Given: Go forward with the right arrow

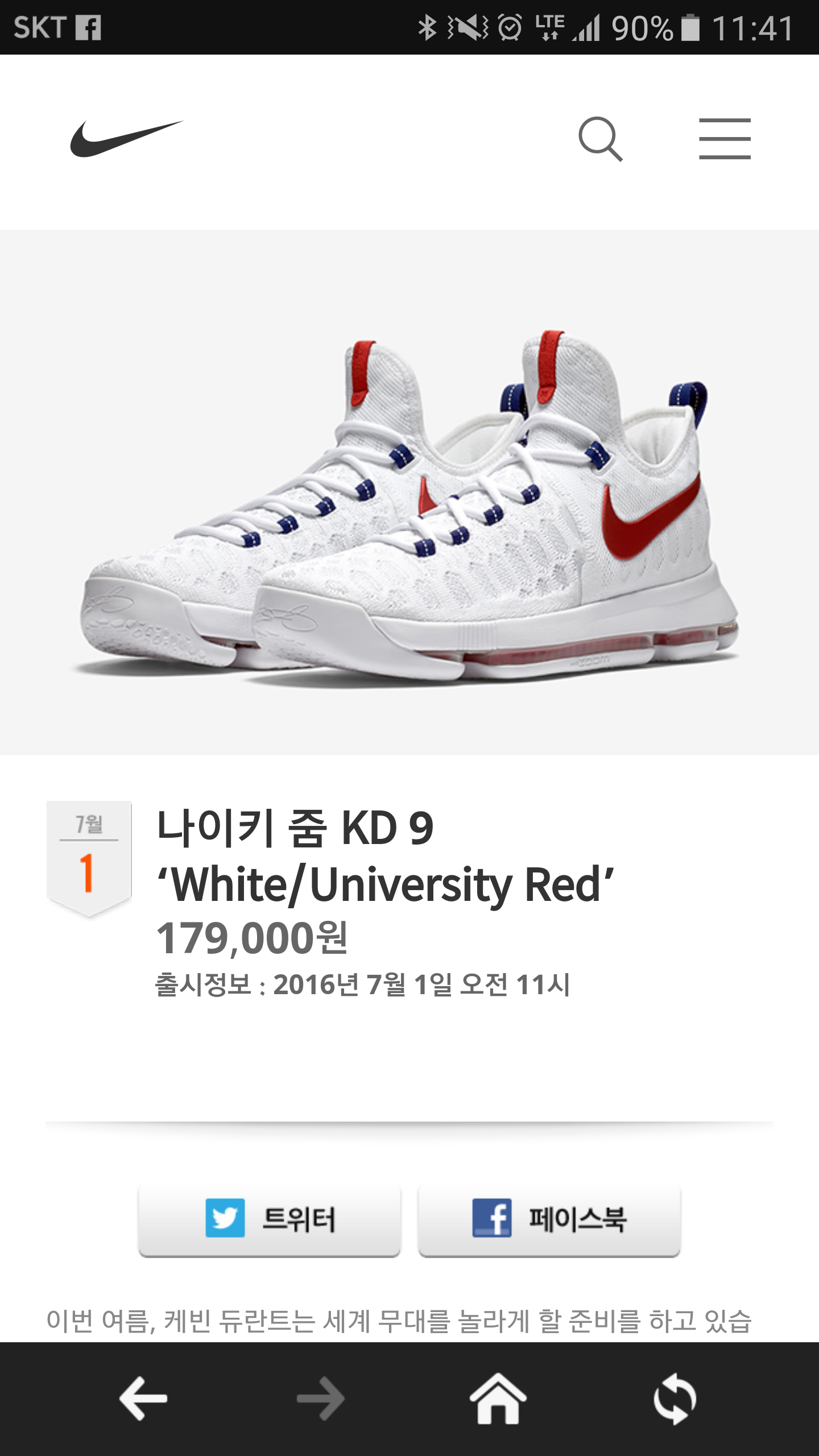Looking at the screenshot, I should point(321,1398).
